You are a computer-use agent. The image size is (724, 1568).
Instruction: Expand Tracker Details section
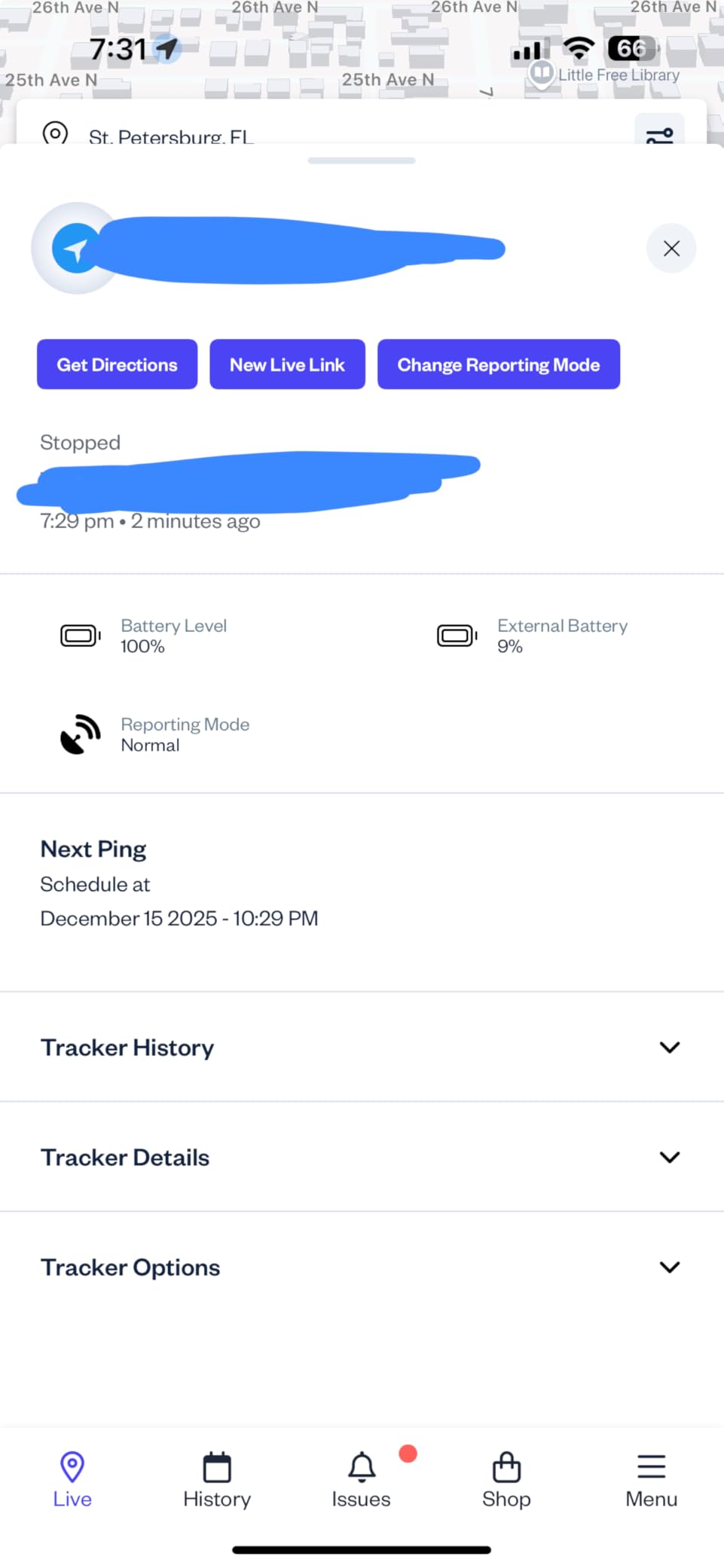click(669, 1158)
